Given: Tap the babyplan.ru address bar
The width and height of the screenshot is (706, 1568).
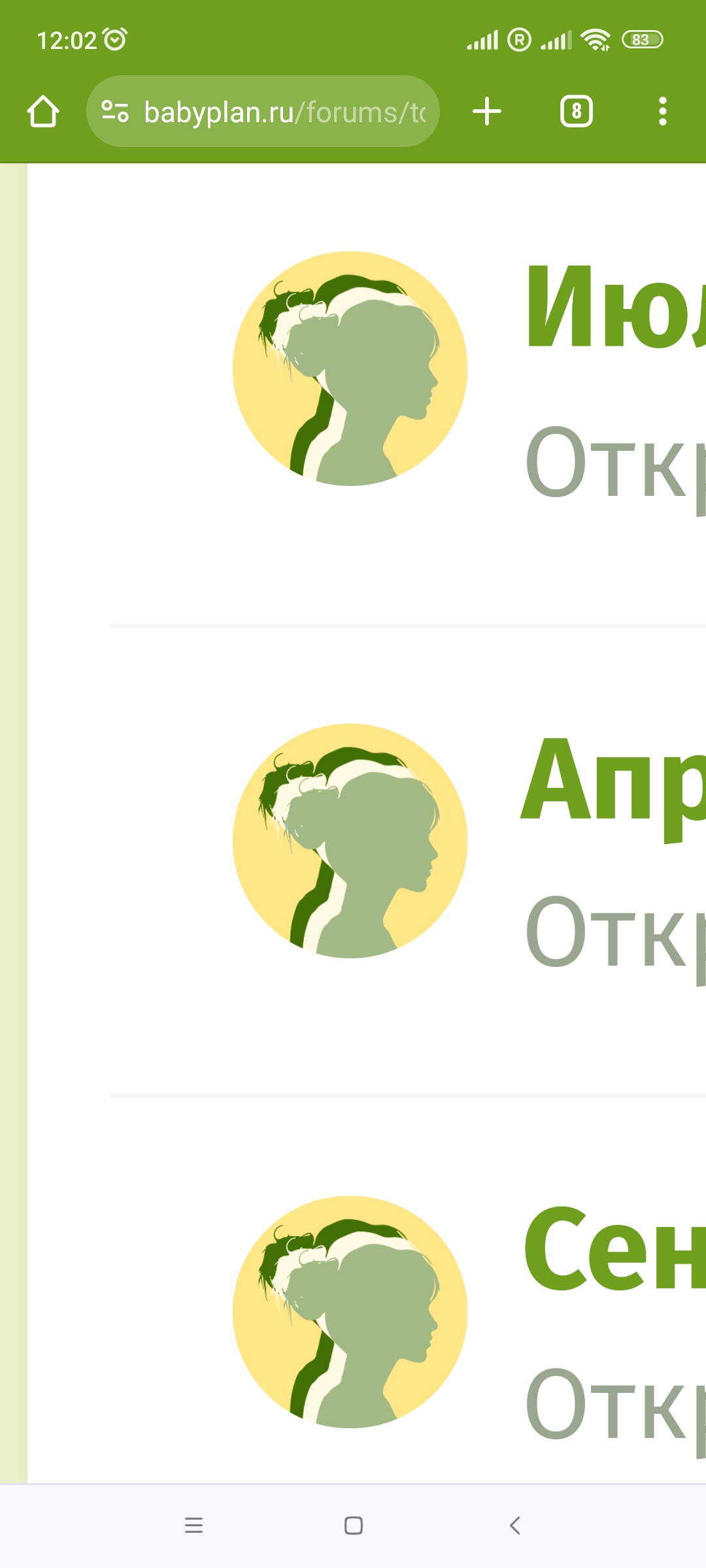Looking at the screenshot, I should (263, 111).
